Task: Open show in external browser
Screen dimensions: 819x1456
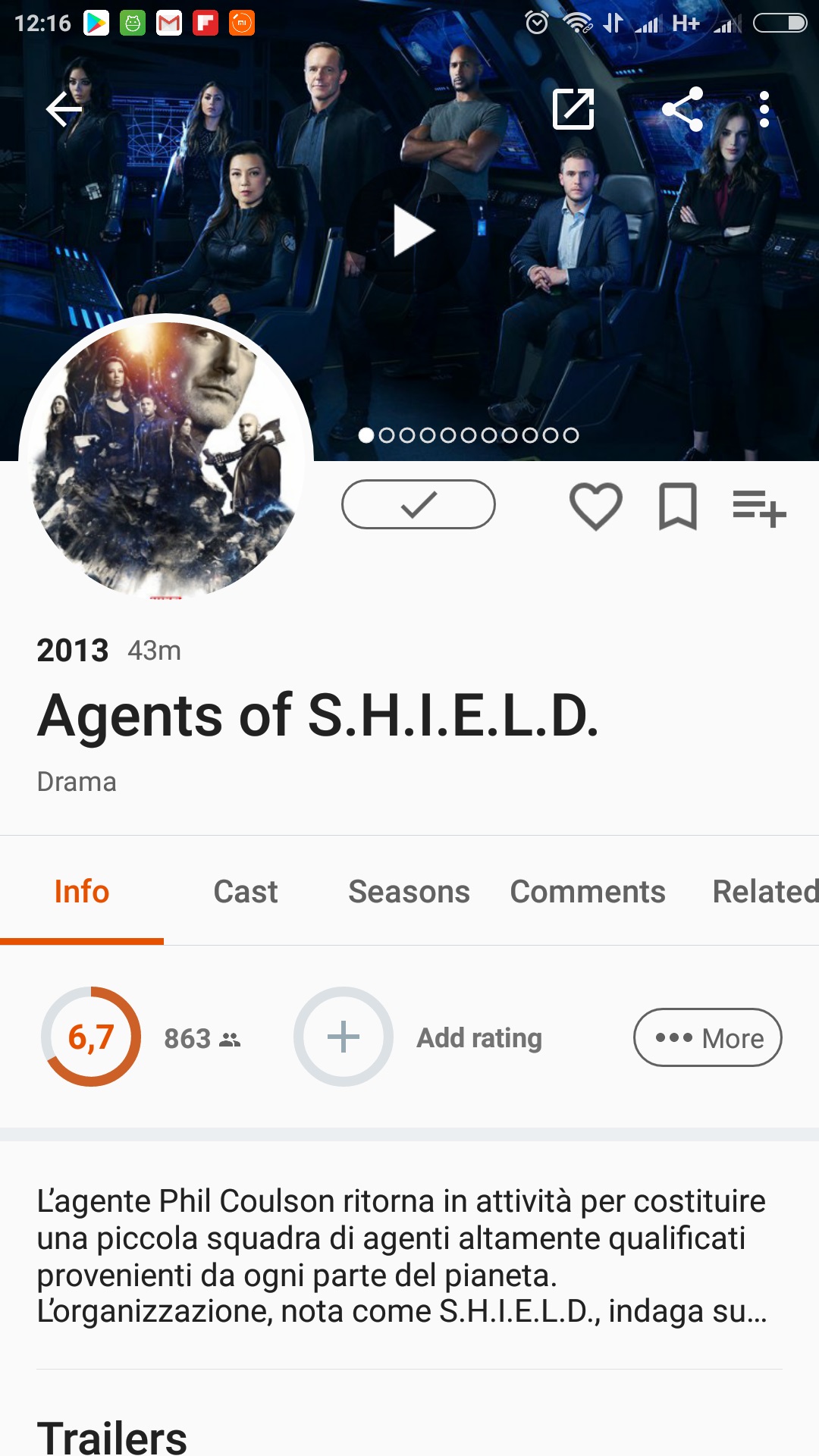Action: 573,109
